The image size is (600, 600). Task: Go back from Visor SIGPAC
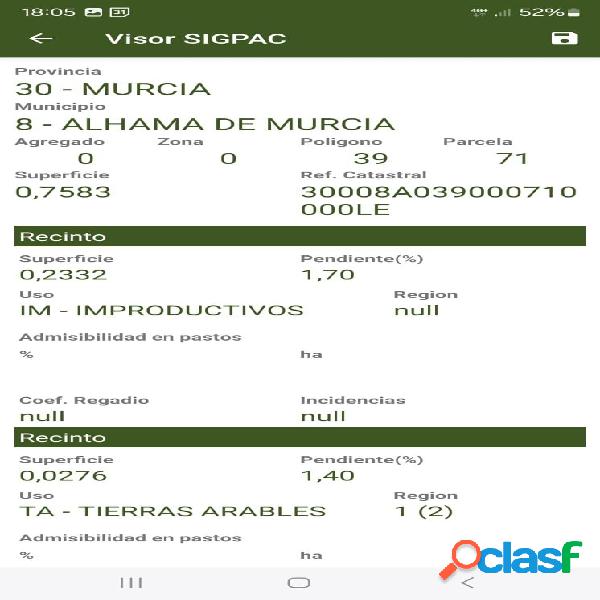pos(41,39)
